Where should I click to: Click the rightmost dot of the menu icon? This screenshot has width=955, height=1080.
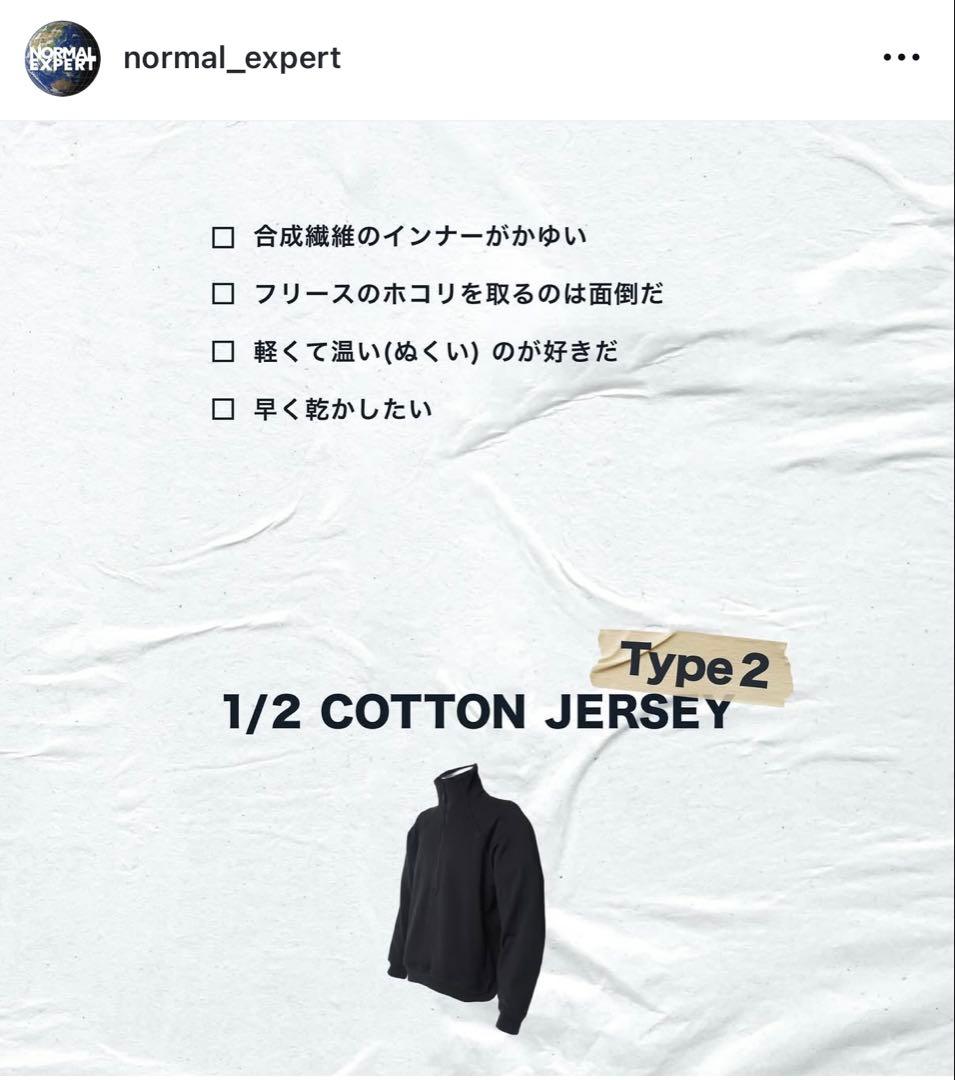pyautogui.click(x=915, y=57)
